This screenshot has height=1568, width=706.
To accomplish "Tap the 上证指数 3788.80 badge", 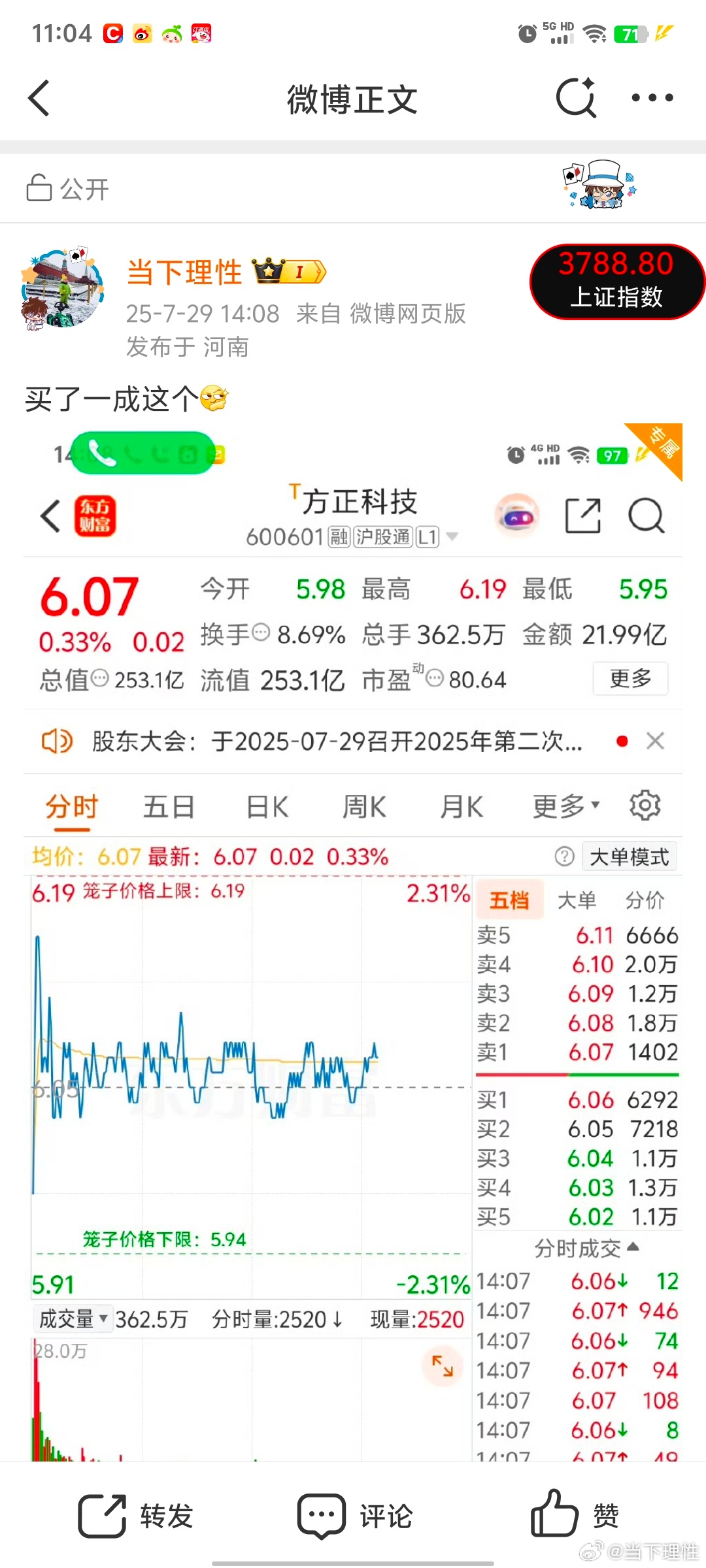I will [616, 282].
